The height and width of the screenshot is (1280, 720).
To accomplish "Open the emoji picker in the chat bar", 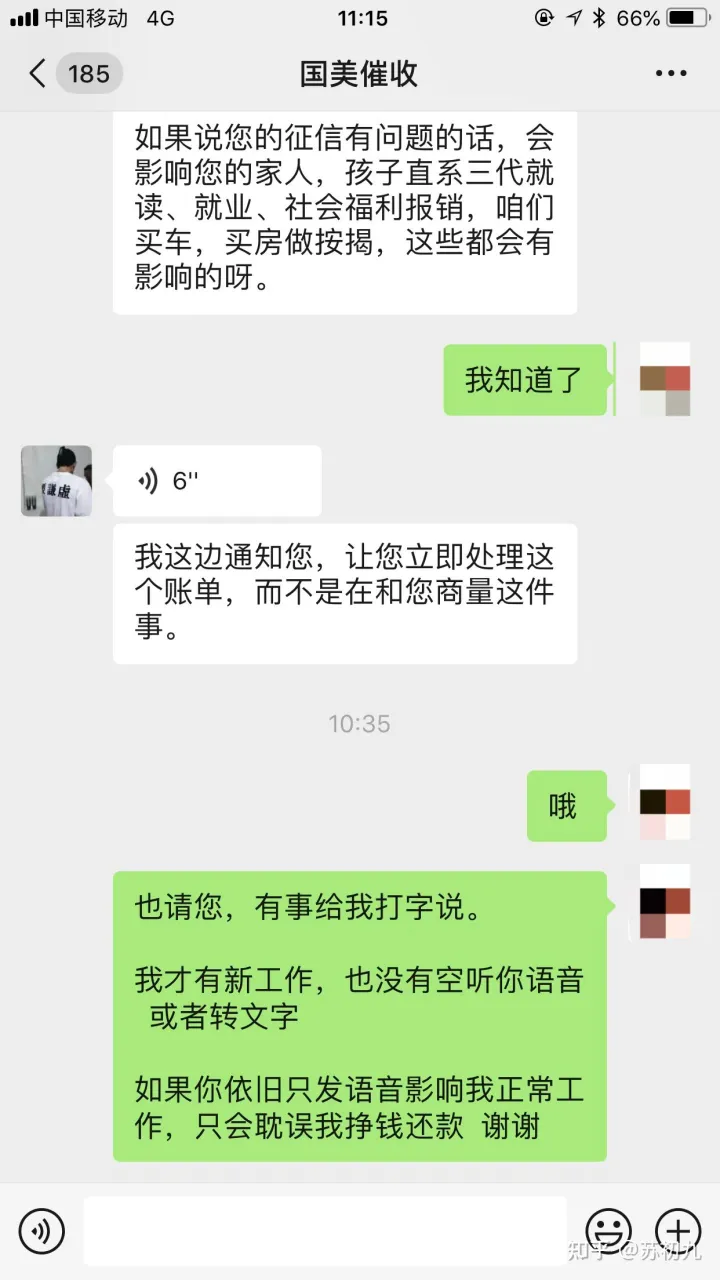I will 609,1231.
